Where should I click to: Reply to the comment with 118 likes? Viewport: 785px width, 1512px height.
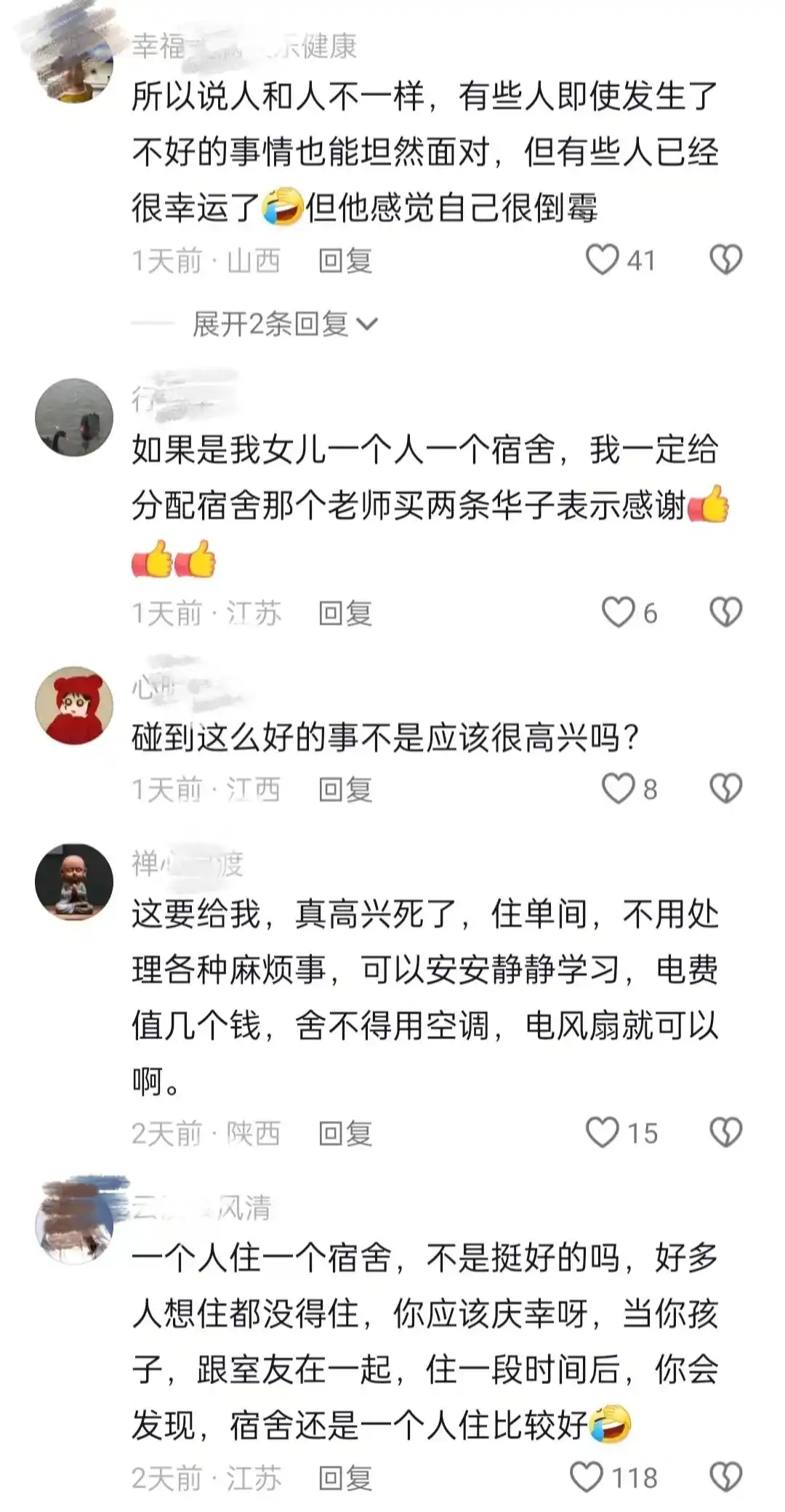tap(345, 1479)
